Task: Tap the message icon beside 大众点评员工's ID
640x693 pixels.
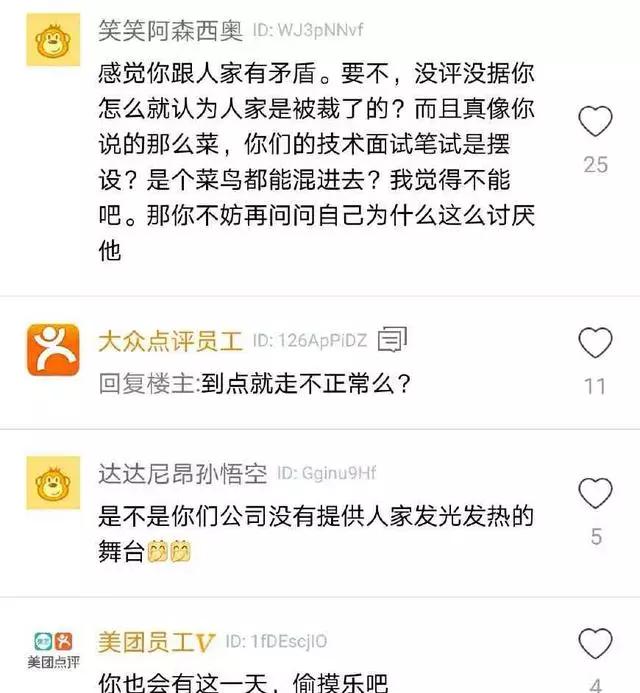Action: point(394,342)
